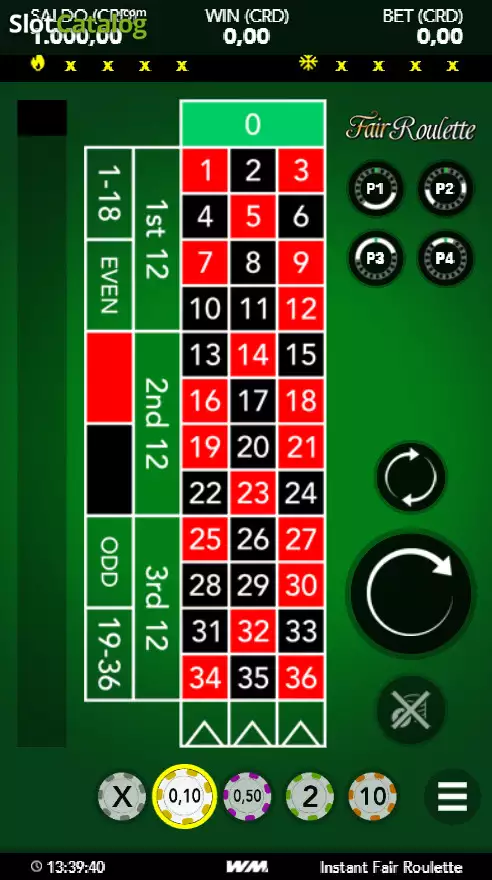Bet on the 1st 12 dozen
The width and height of the screenshot is (492, 880).
[x=157, y=239]
